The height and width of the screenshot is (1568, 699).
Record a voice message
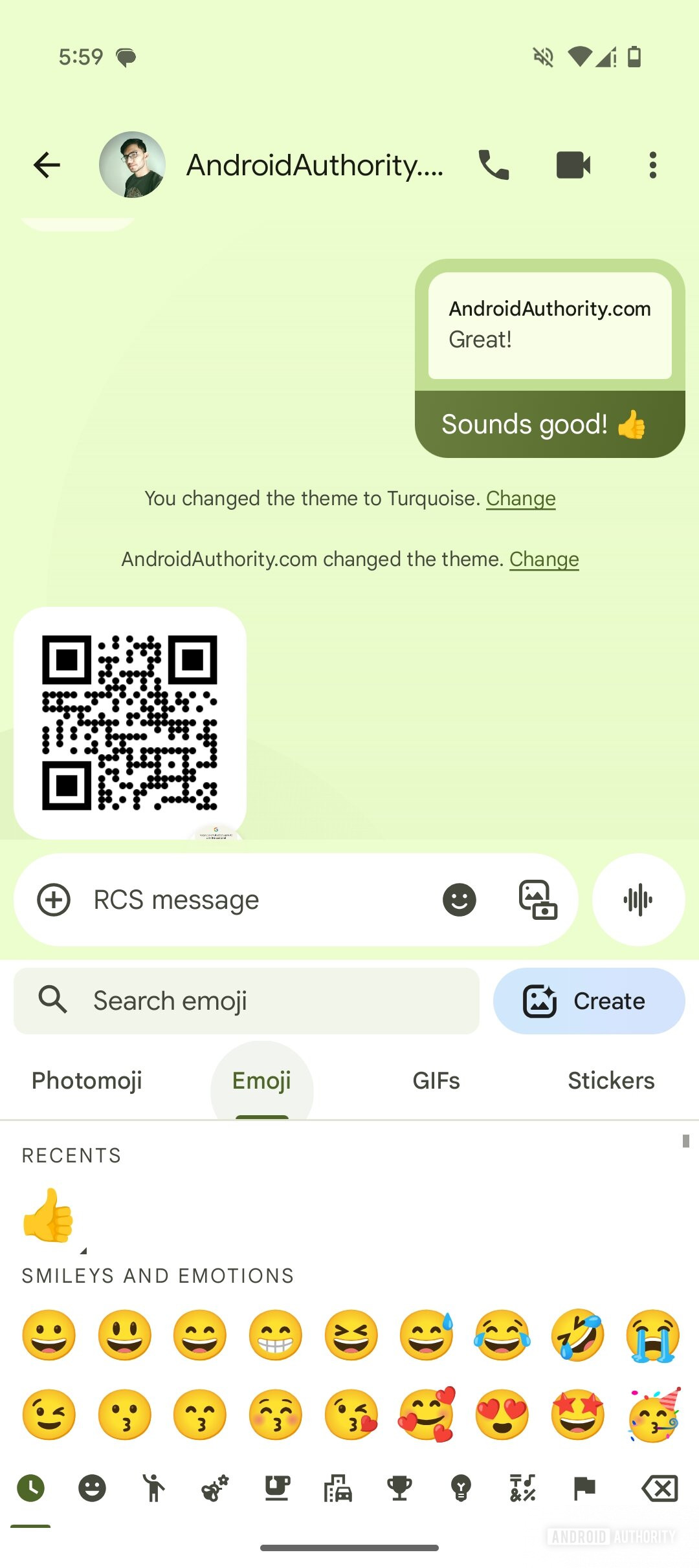638,900
